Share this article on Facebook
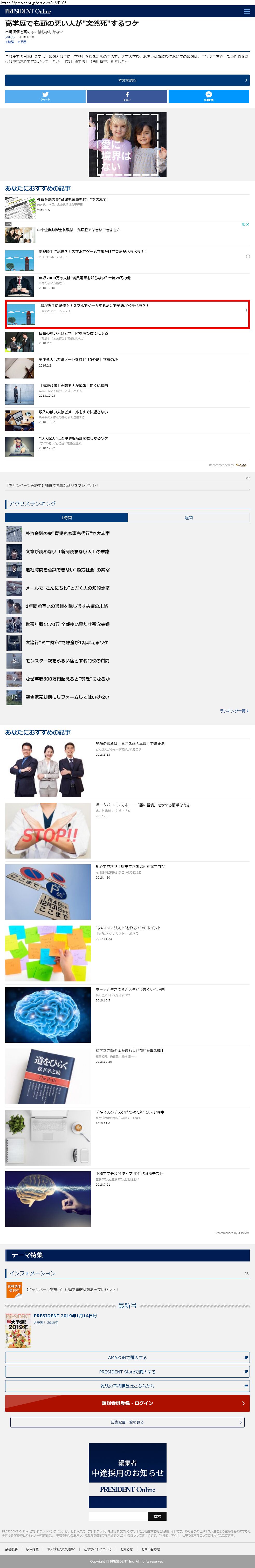 (127, 96)
